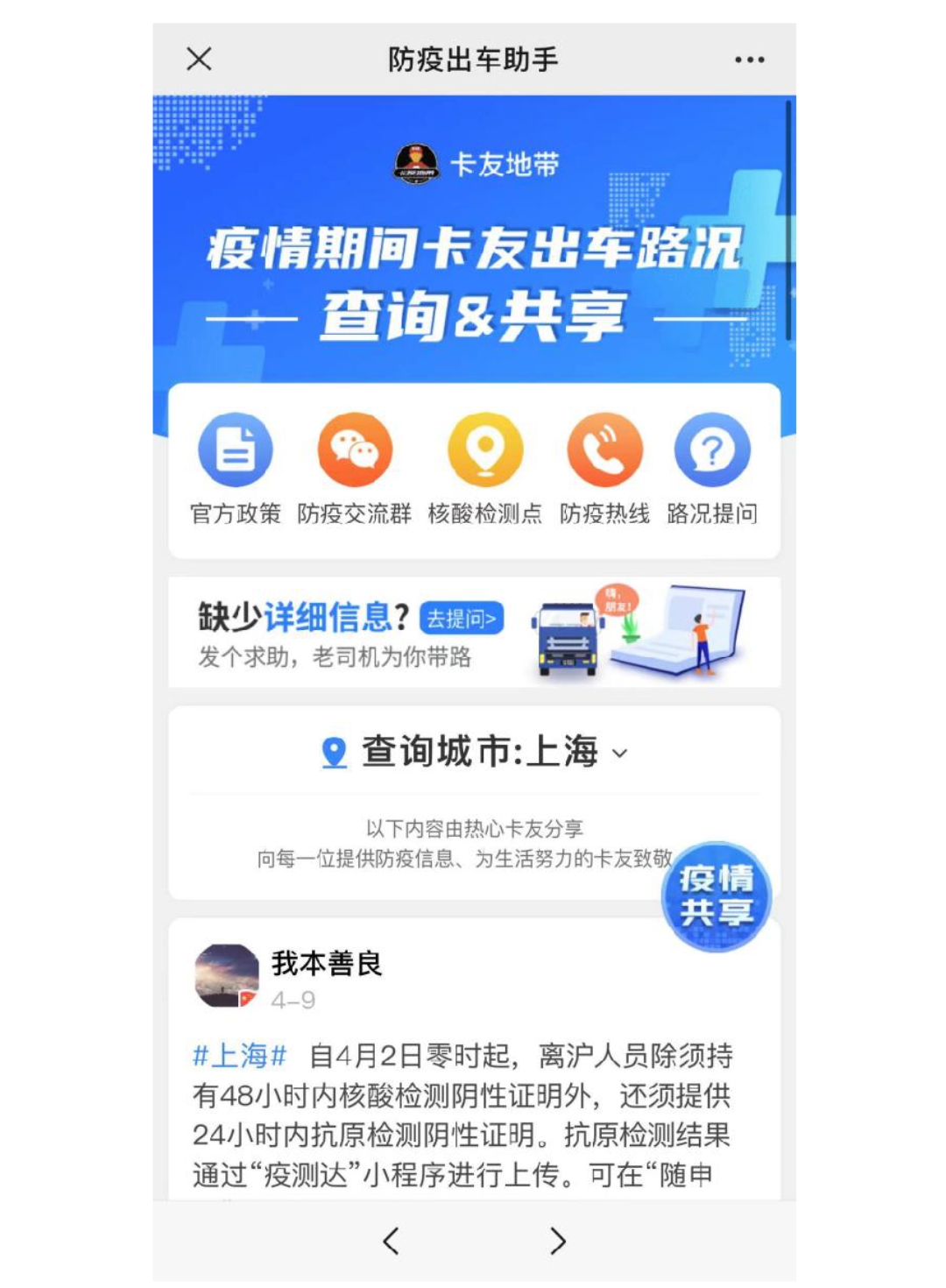The image size is (946, 1288).
Task: Go forward with the bottom right arrow
Action: [x=557, y=1241]
